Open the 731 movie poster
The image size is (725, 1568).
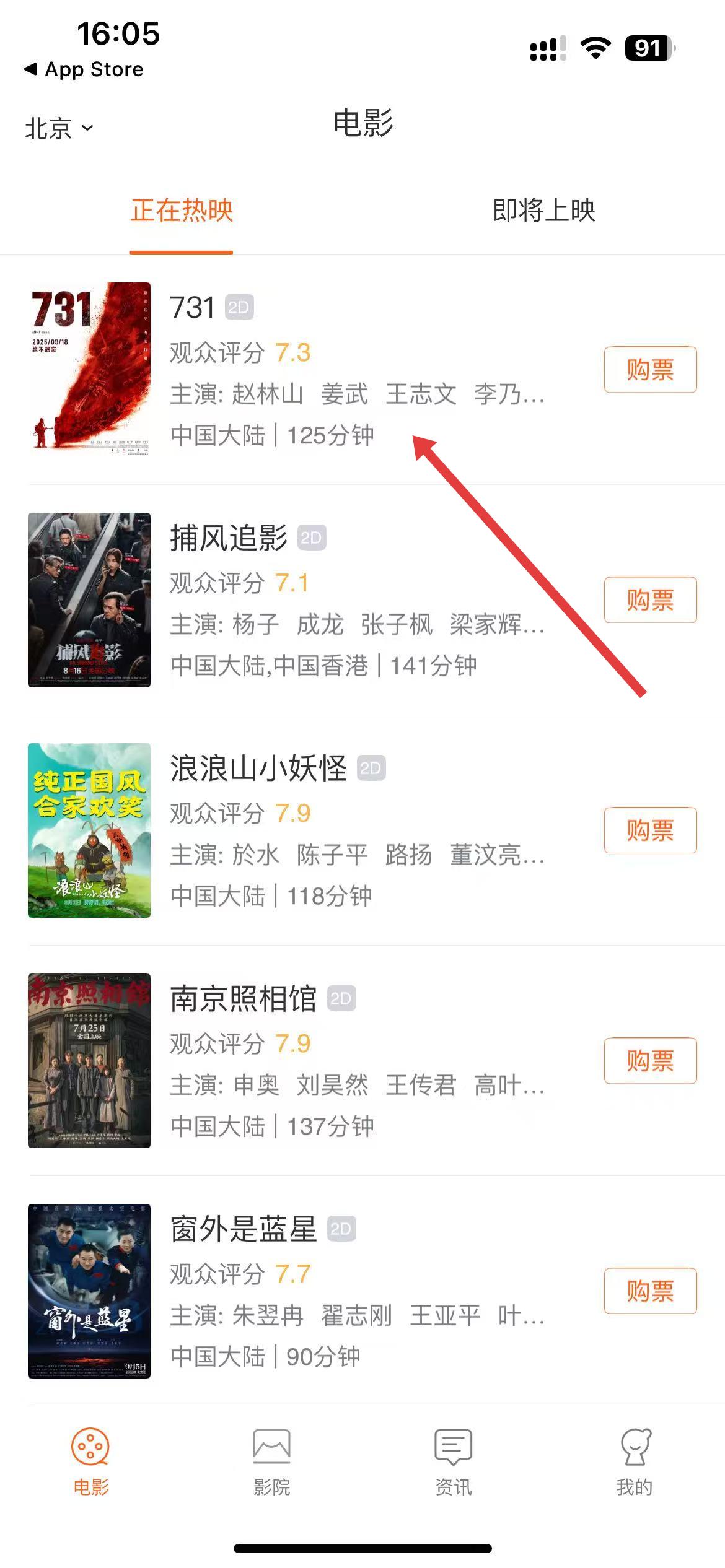pos(89,370)
